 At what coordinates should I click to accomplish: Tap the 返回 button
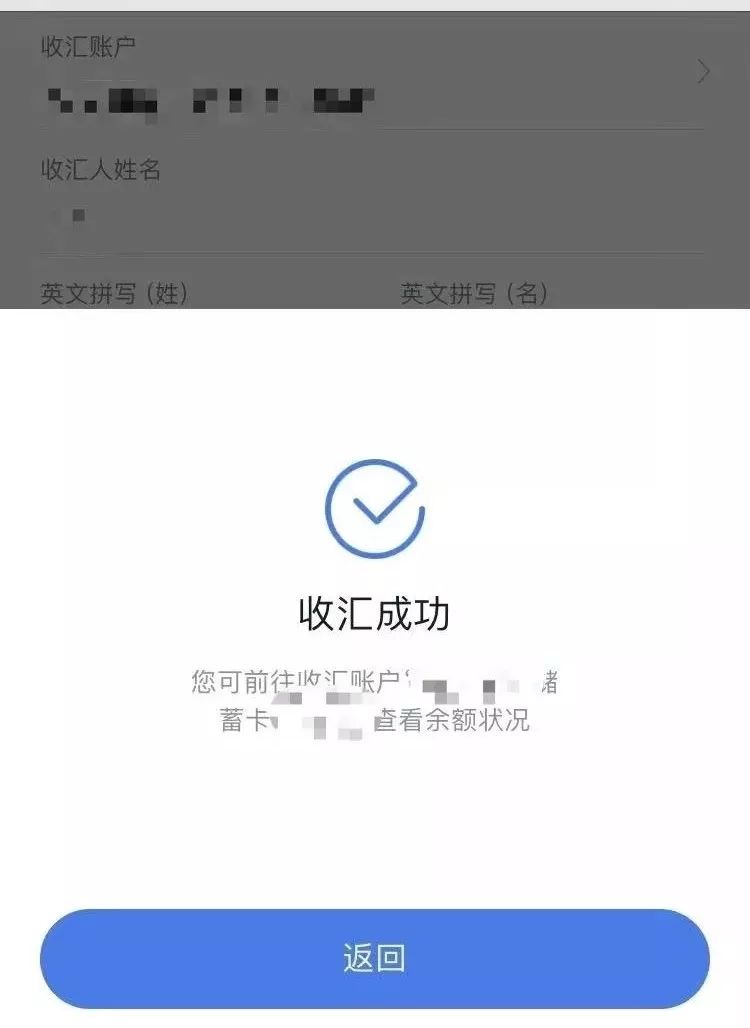[374, 958]
